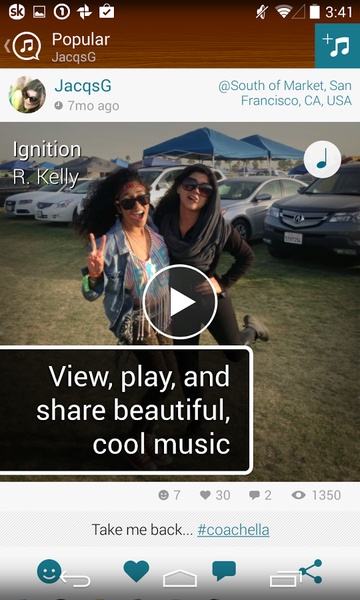Open JacqsG's profile picture
The width and height of the screenshot is (360, 600).
[x=27, y=95]
